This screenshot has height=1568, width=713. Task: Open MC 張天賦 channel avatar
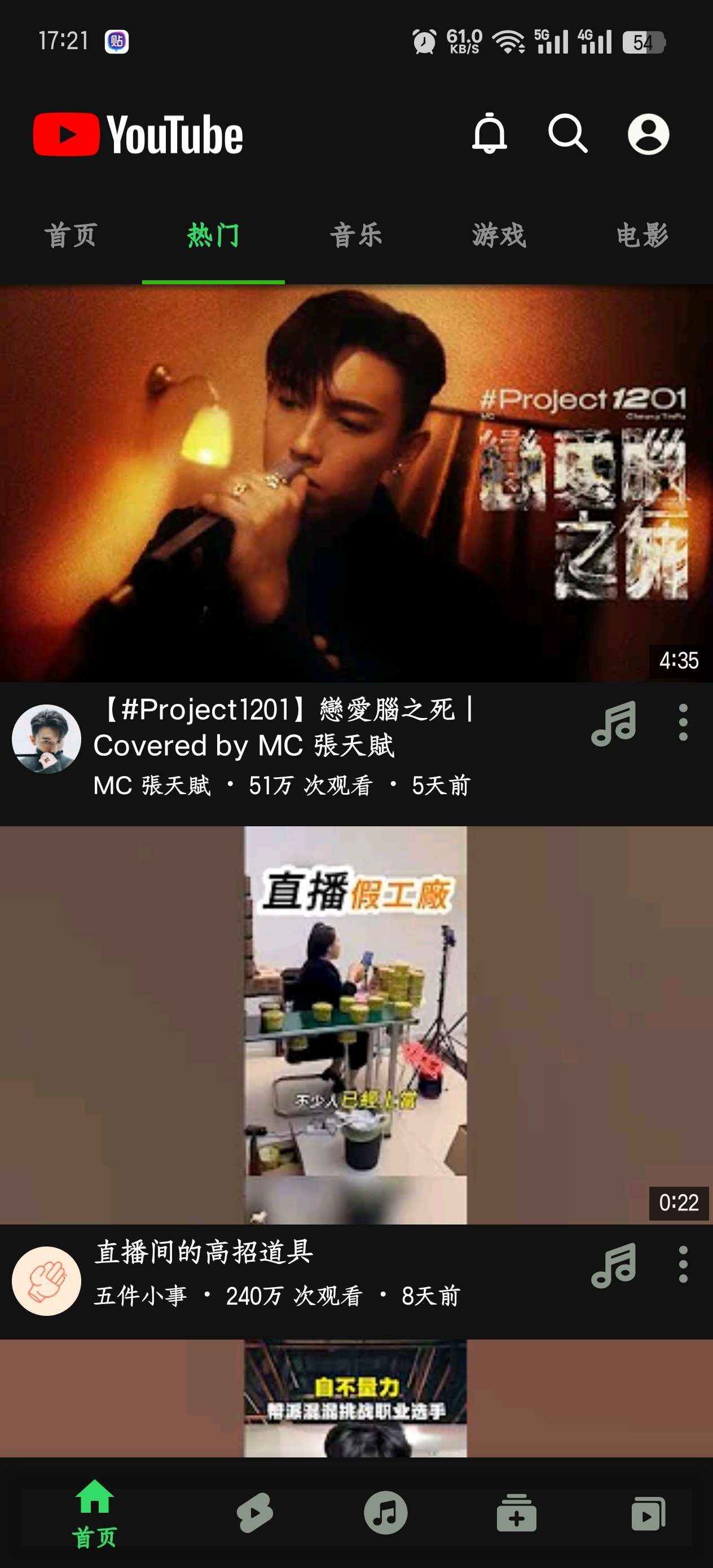46,739
